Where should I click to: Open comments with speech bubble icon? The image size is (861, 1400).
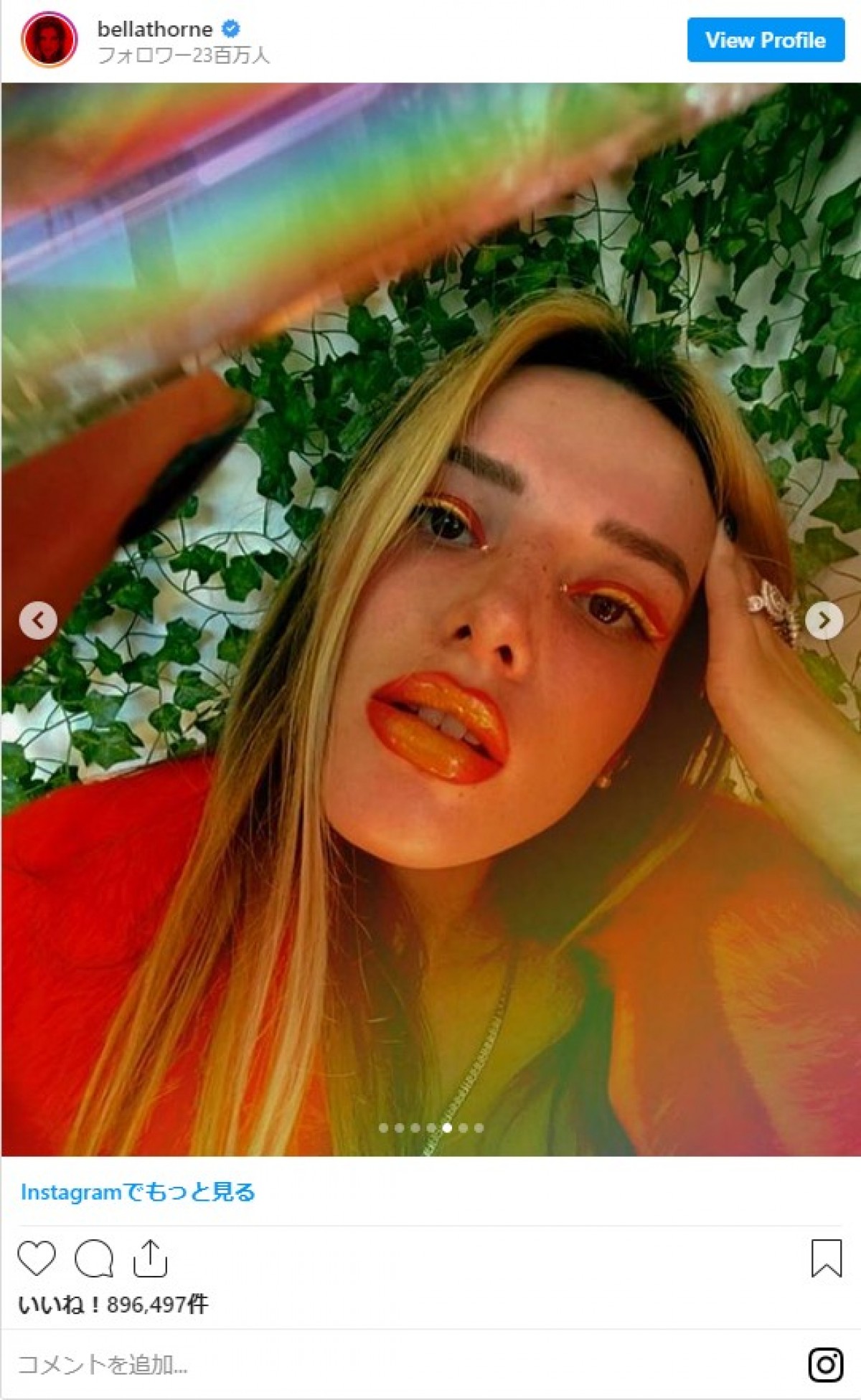click(94, 1259)
